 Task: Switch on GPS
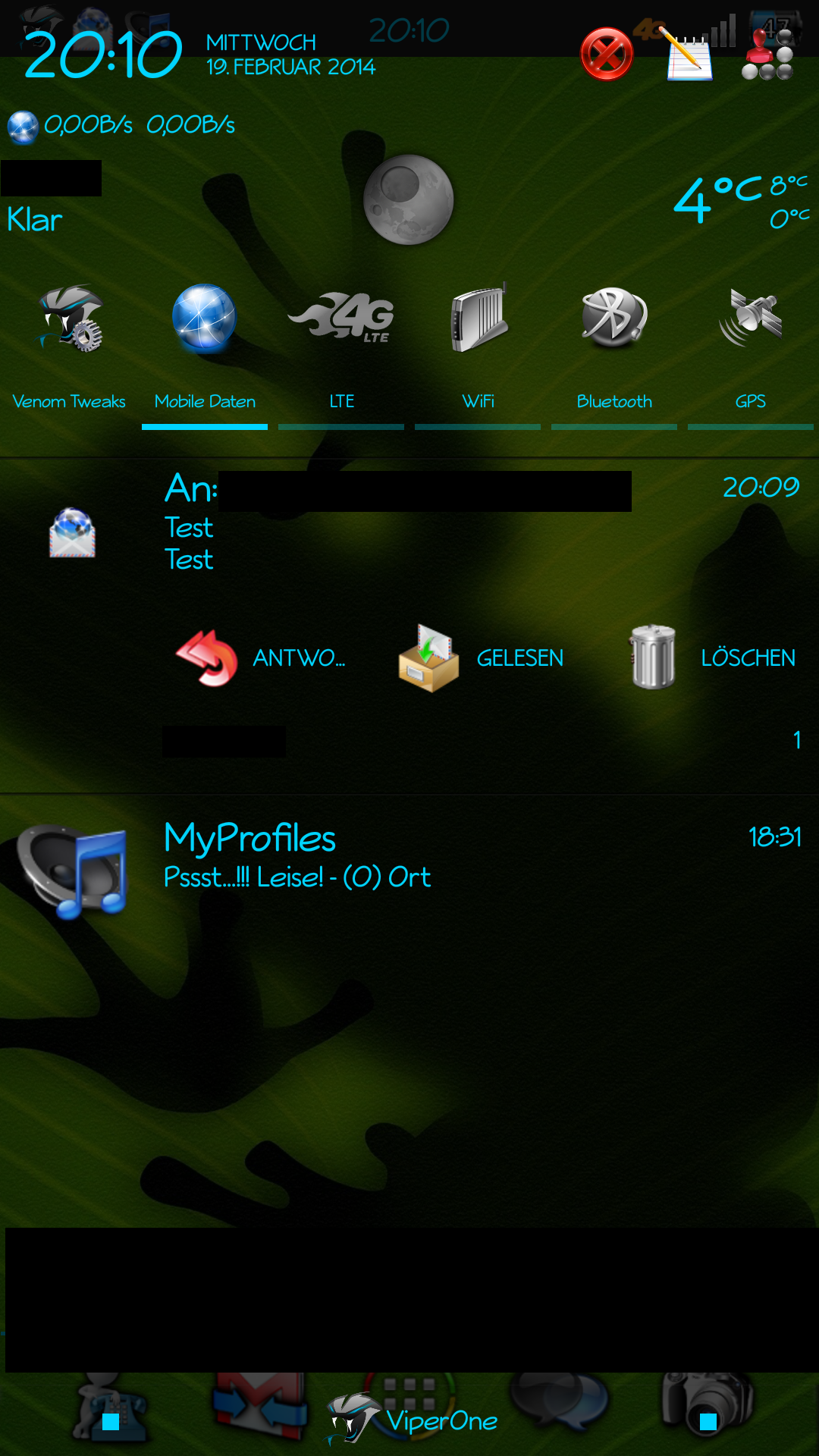751,349
